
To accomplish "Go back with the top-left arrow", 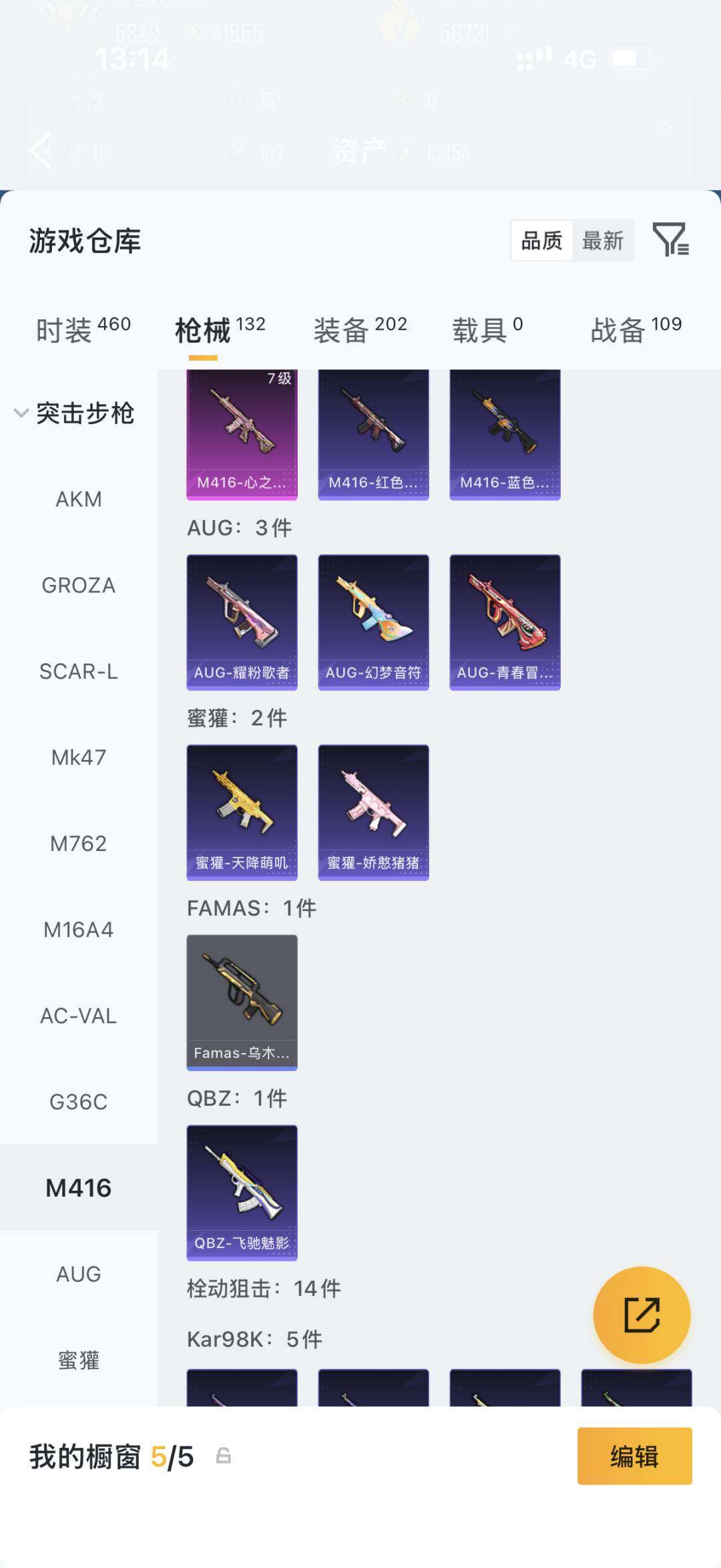I will [41, 151].
